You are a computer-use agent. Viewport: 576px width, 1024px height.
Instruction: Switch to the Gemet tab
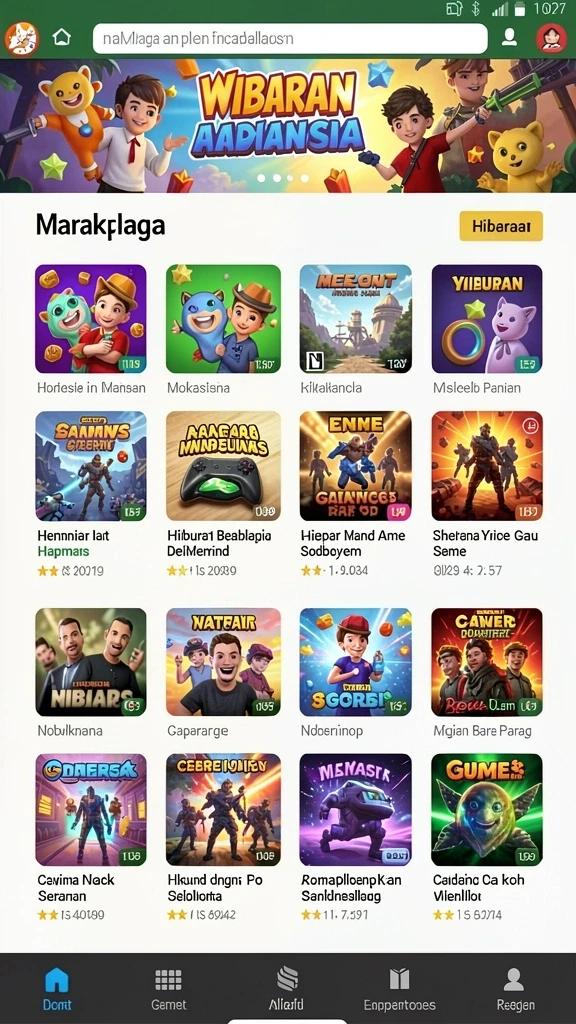[x=168, y=989]
